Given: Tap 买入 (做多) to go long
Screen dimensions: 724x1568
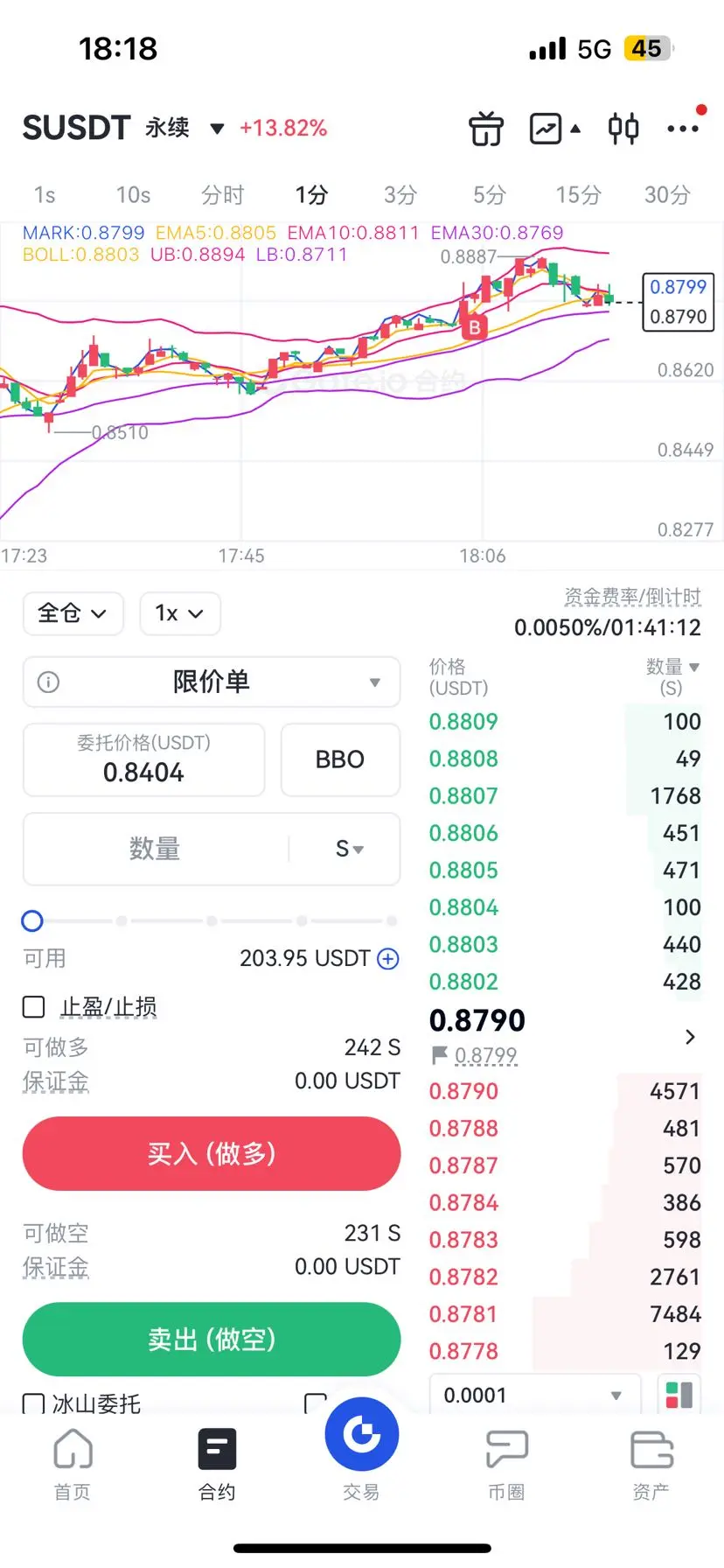Looking at the screenshot, I should [212, 1153].
